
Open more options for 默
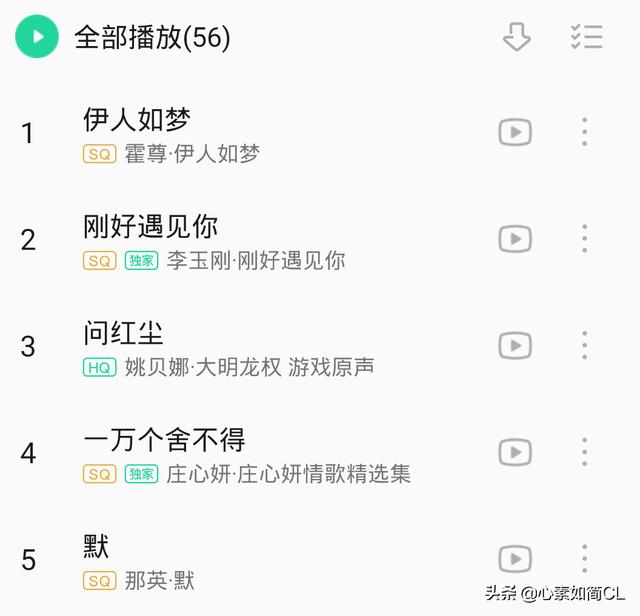coord(585,559)
